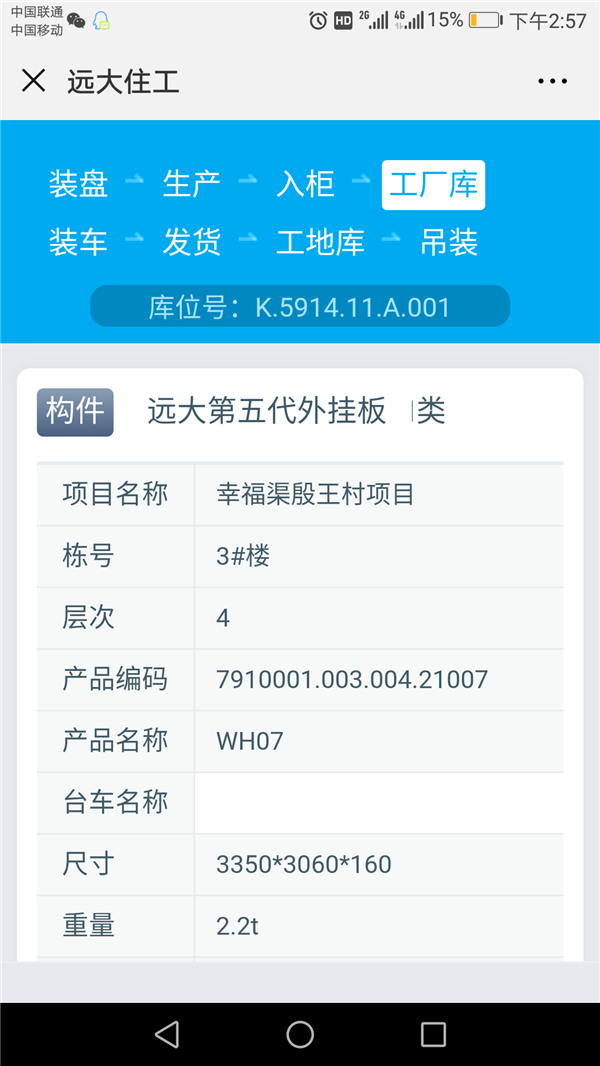View the 发货 stage
The height and width of the screenshot is (1066, 600).
192,242
